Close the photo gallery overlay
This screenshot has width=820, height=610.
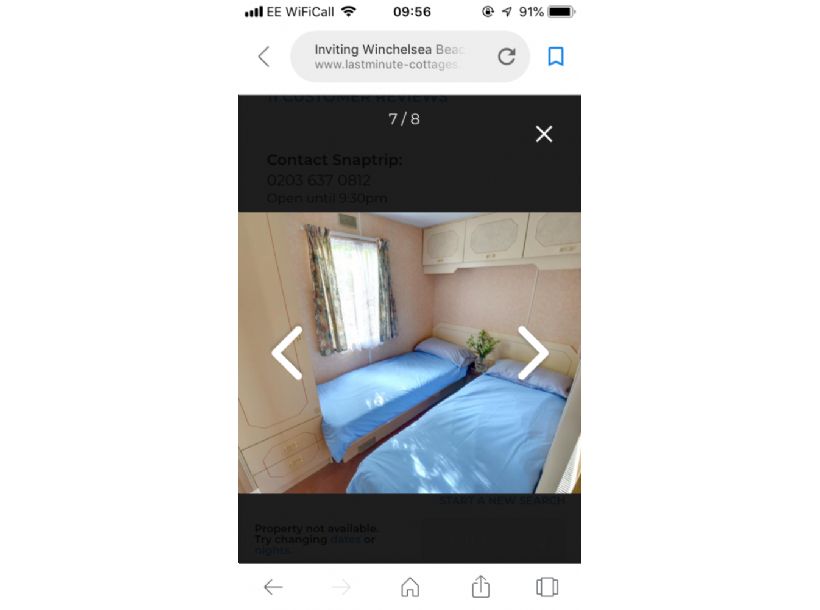(x=543, y=134)
